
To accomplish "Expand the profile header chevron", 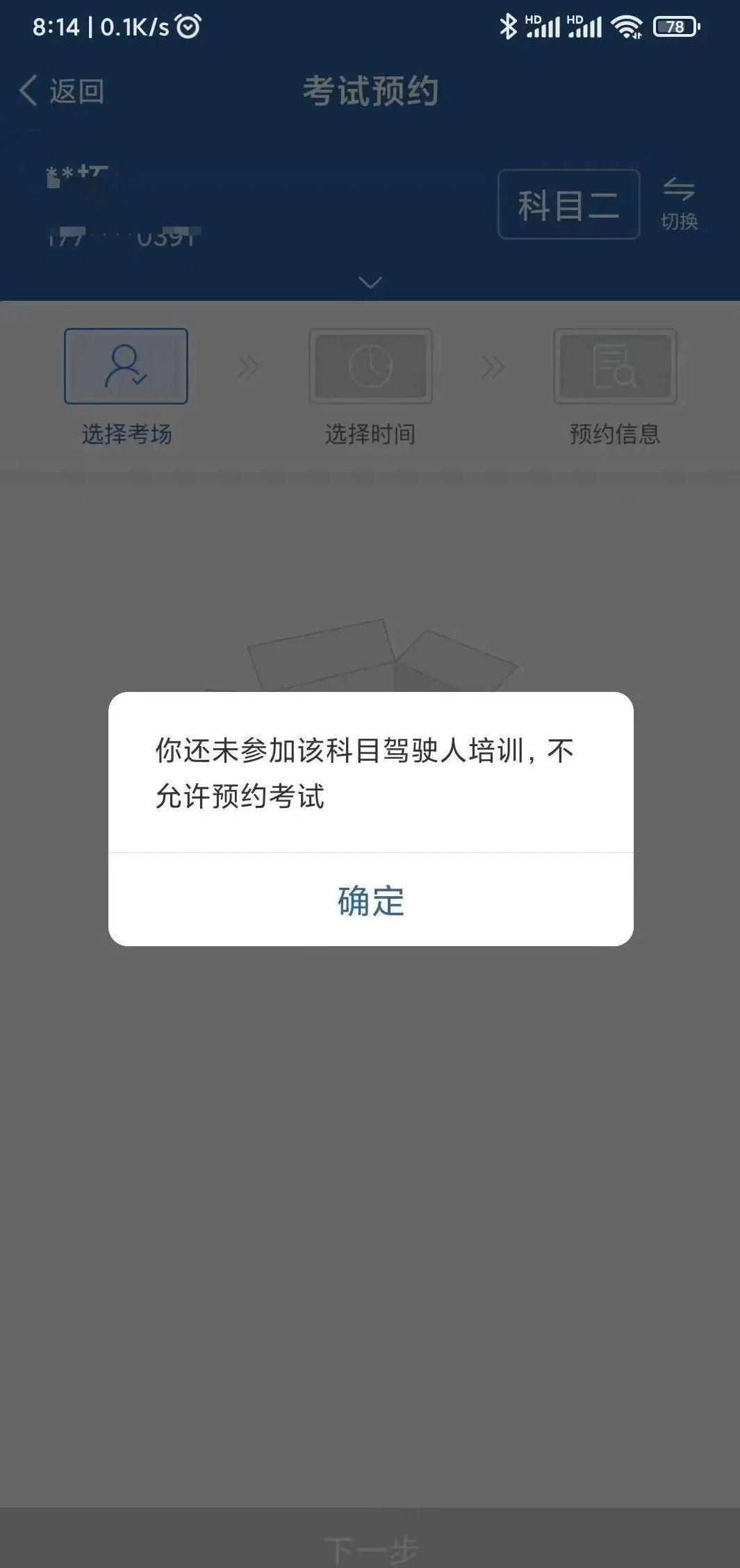I will [370, 282].
